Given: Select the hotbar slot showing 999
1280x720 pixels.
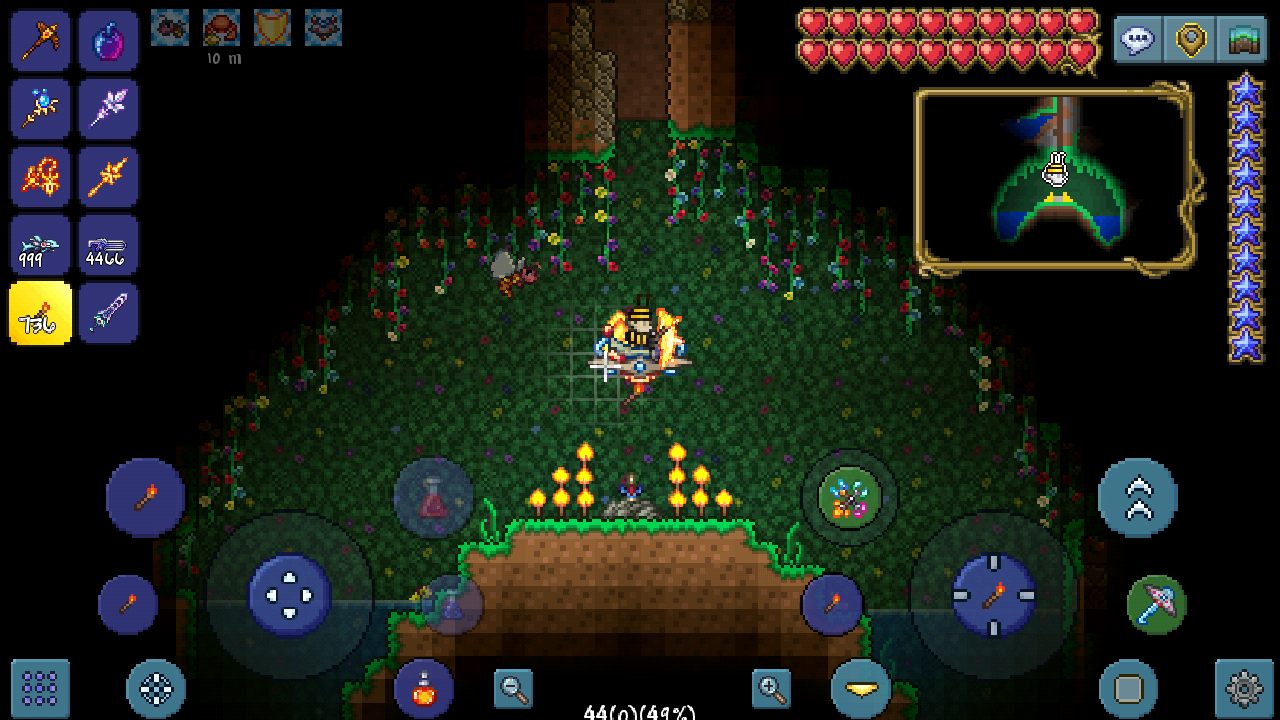Looking at the screenshot, I should (x=40, y=245).
